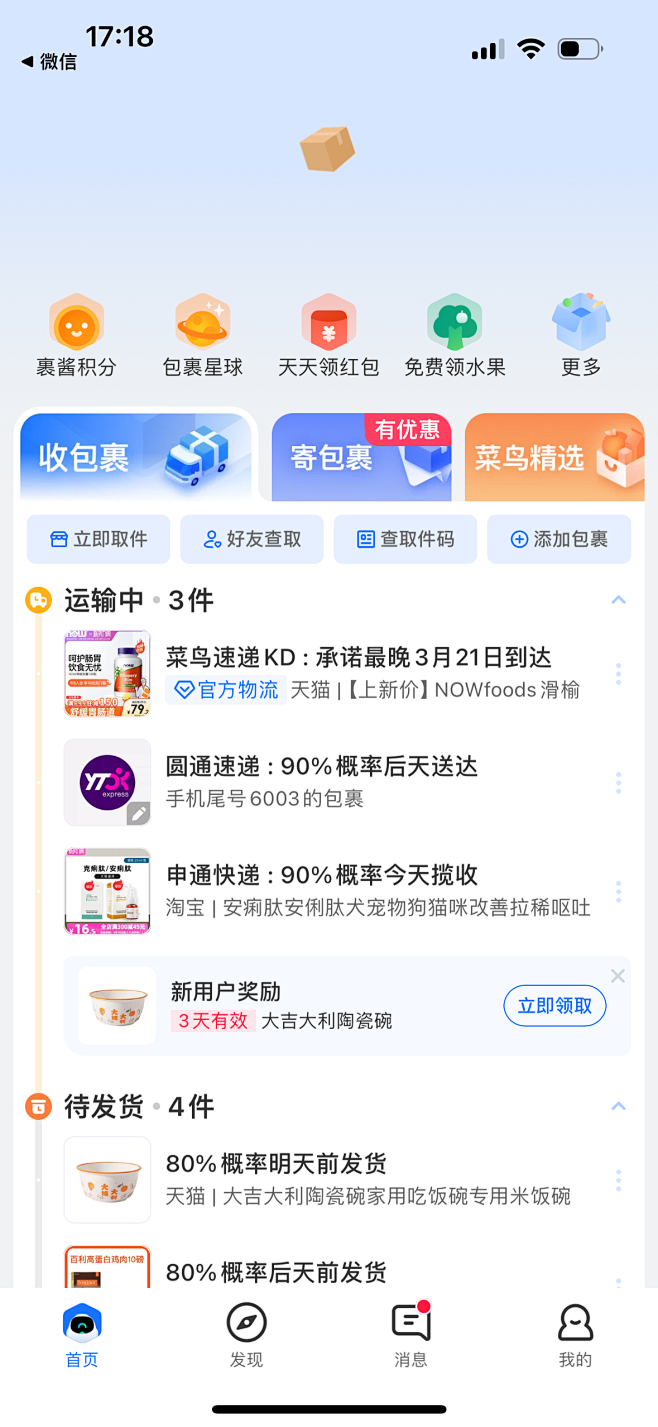Collapse the 运输中 section
Image resolution: width=658 pixels, height=1427 pixels.
[x=618, y=600]
